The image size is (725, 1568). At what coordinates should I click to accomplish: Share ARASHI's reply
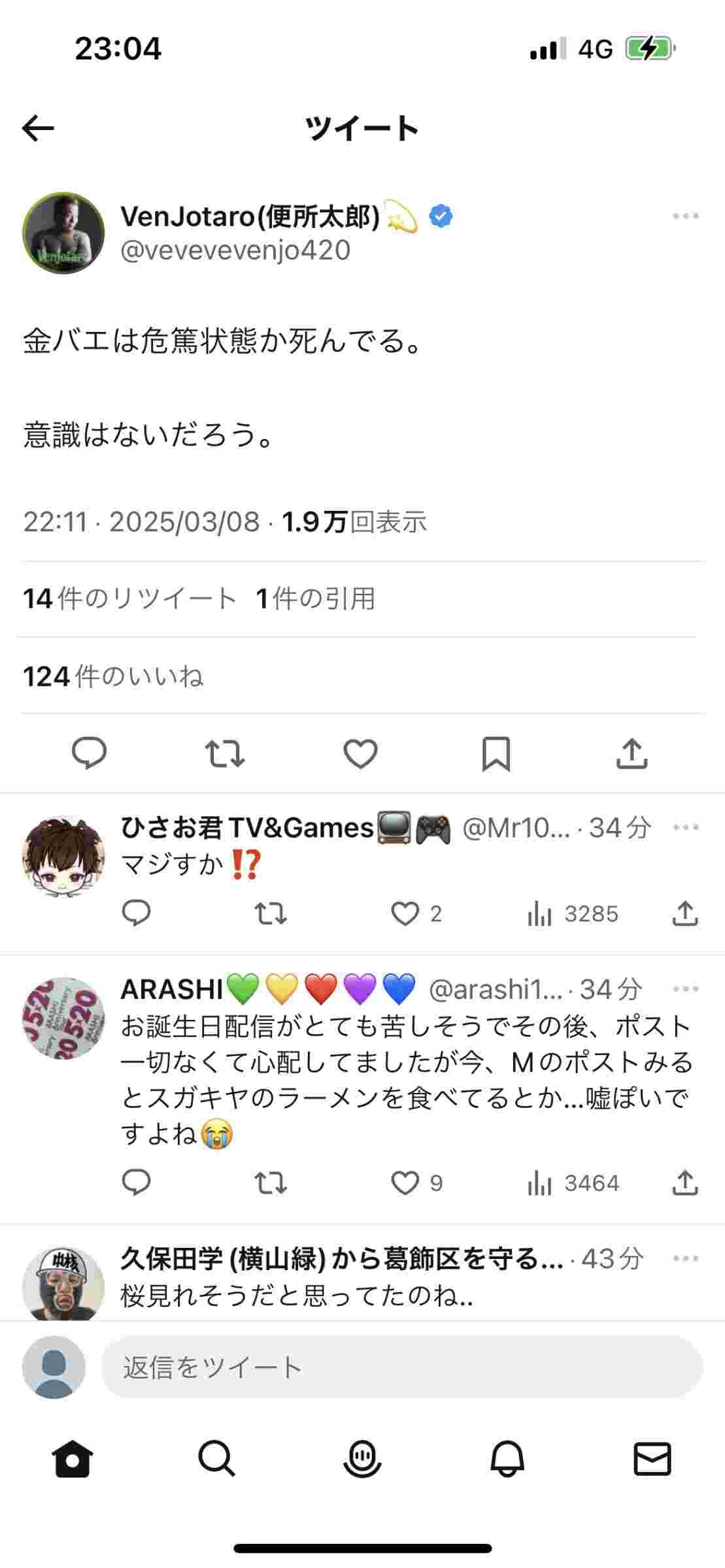coord(684,1183)
